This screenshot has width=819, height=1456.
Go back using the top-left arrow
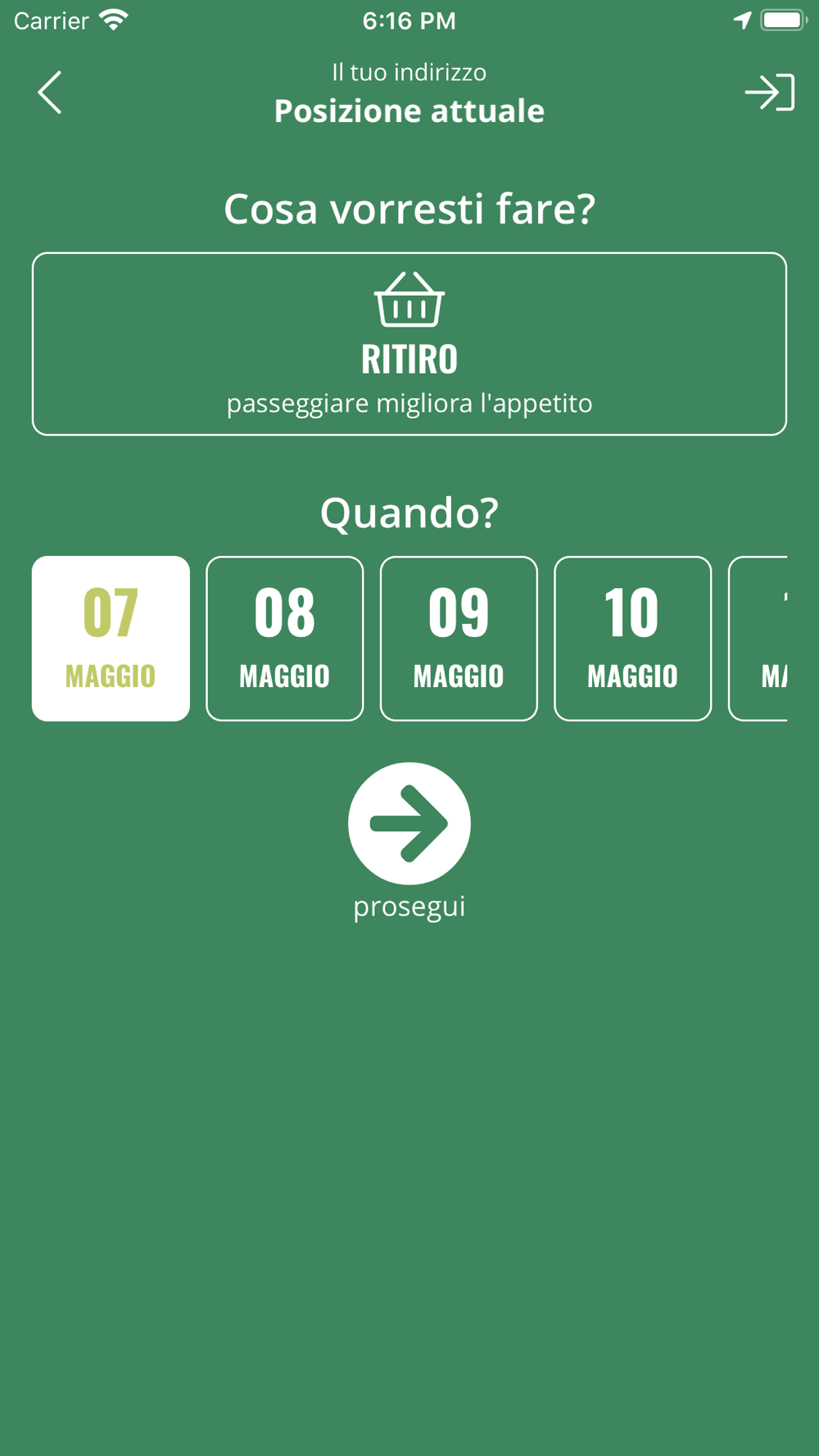click(50, 93)
